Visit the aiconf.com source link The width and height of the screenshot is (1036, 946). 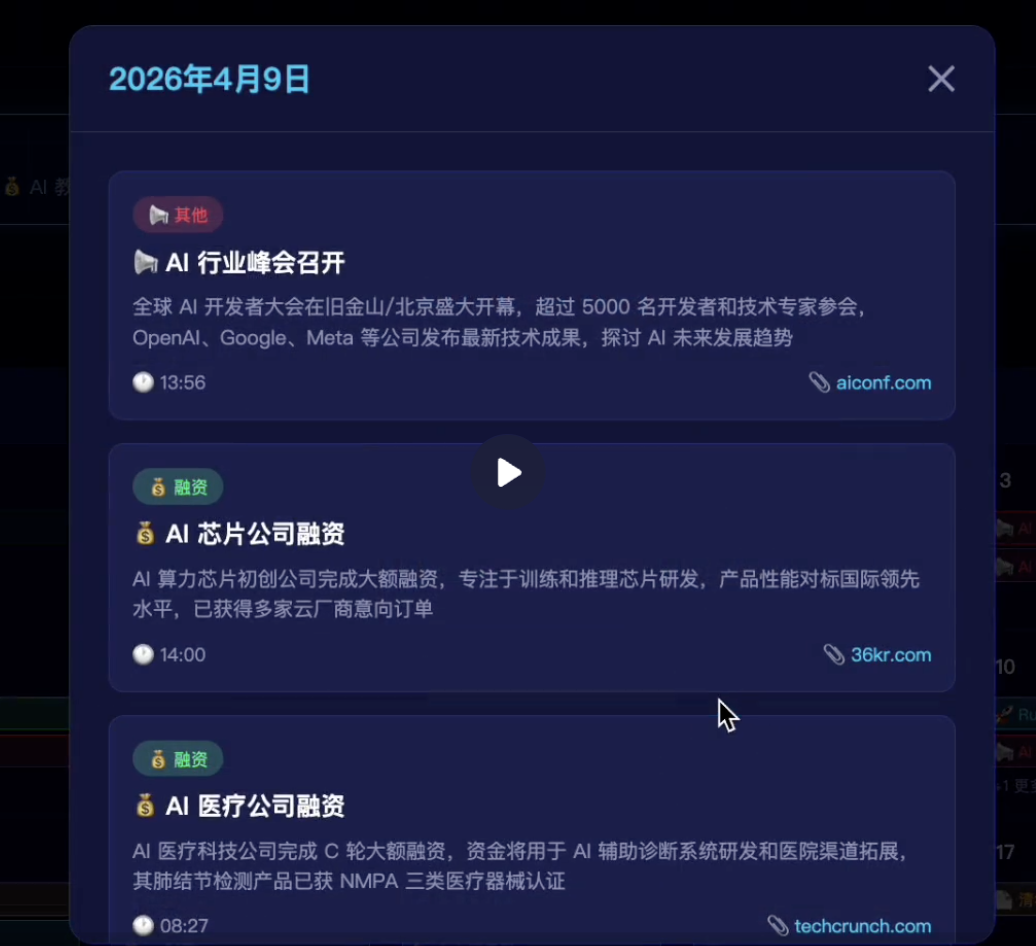tap(883, 383)
